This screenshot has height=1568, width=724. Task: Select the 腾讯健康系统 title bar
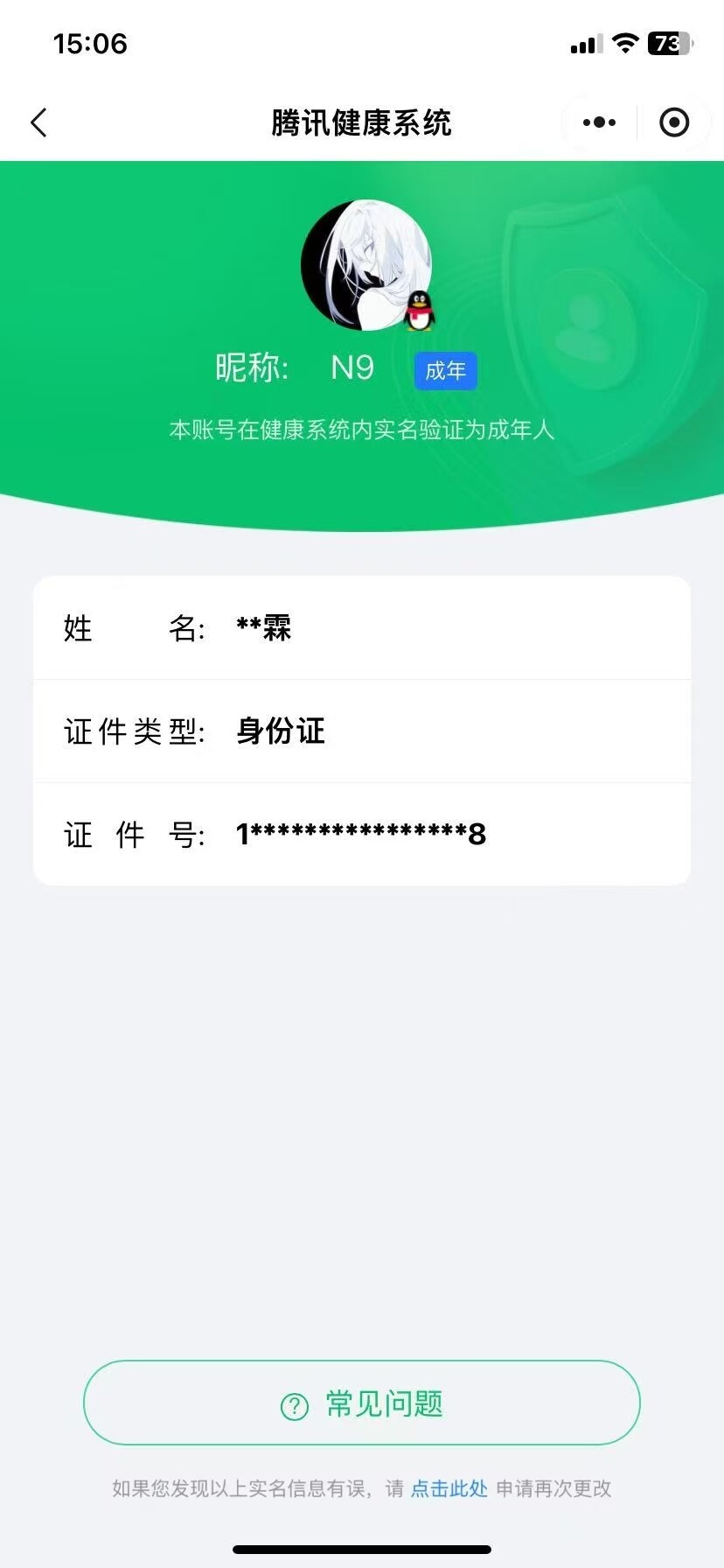pyautogui.click(x=362, y=122)
